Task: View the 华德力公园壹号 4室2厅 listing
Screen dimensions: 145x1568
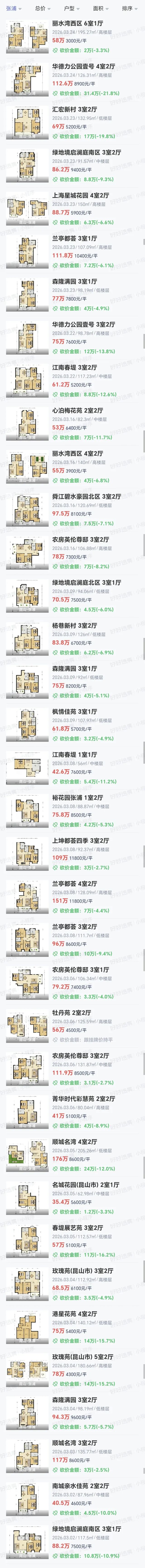Action: [83, 66]
